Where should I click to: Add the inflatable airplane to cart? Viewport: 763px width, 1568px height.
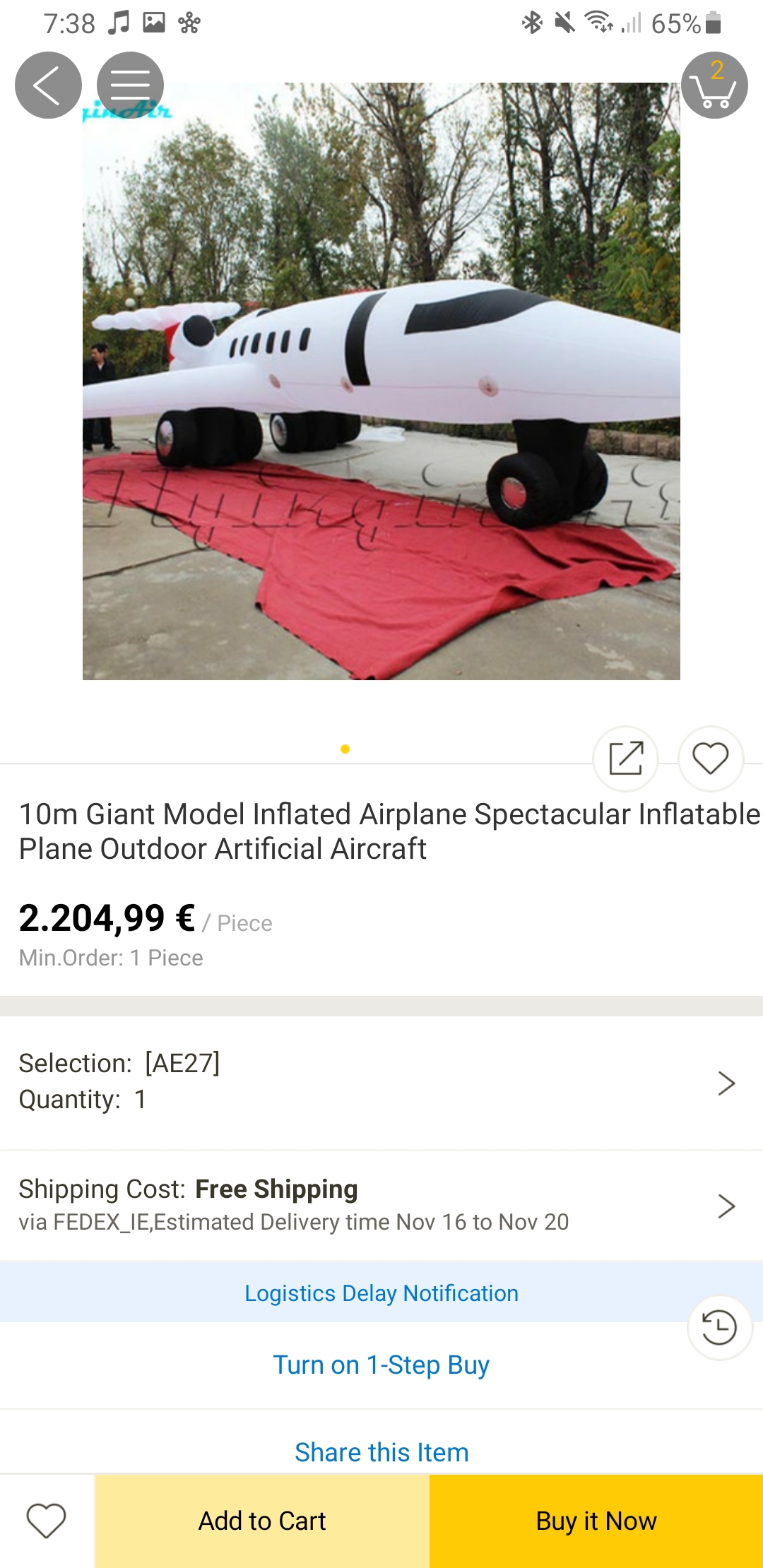(262, 1521)
